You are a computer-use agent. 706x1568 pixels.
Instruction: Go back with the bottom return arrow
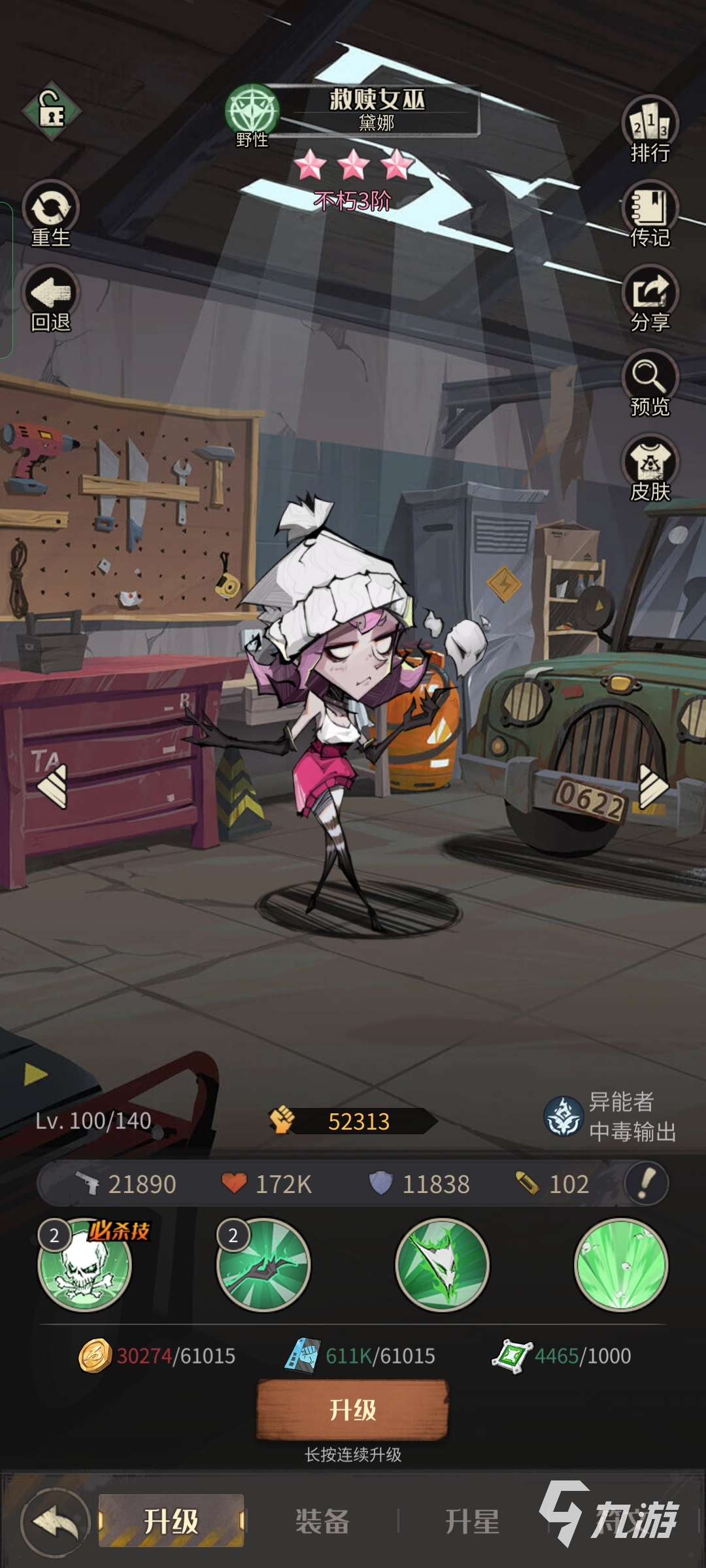point(56,1522)
